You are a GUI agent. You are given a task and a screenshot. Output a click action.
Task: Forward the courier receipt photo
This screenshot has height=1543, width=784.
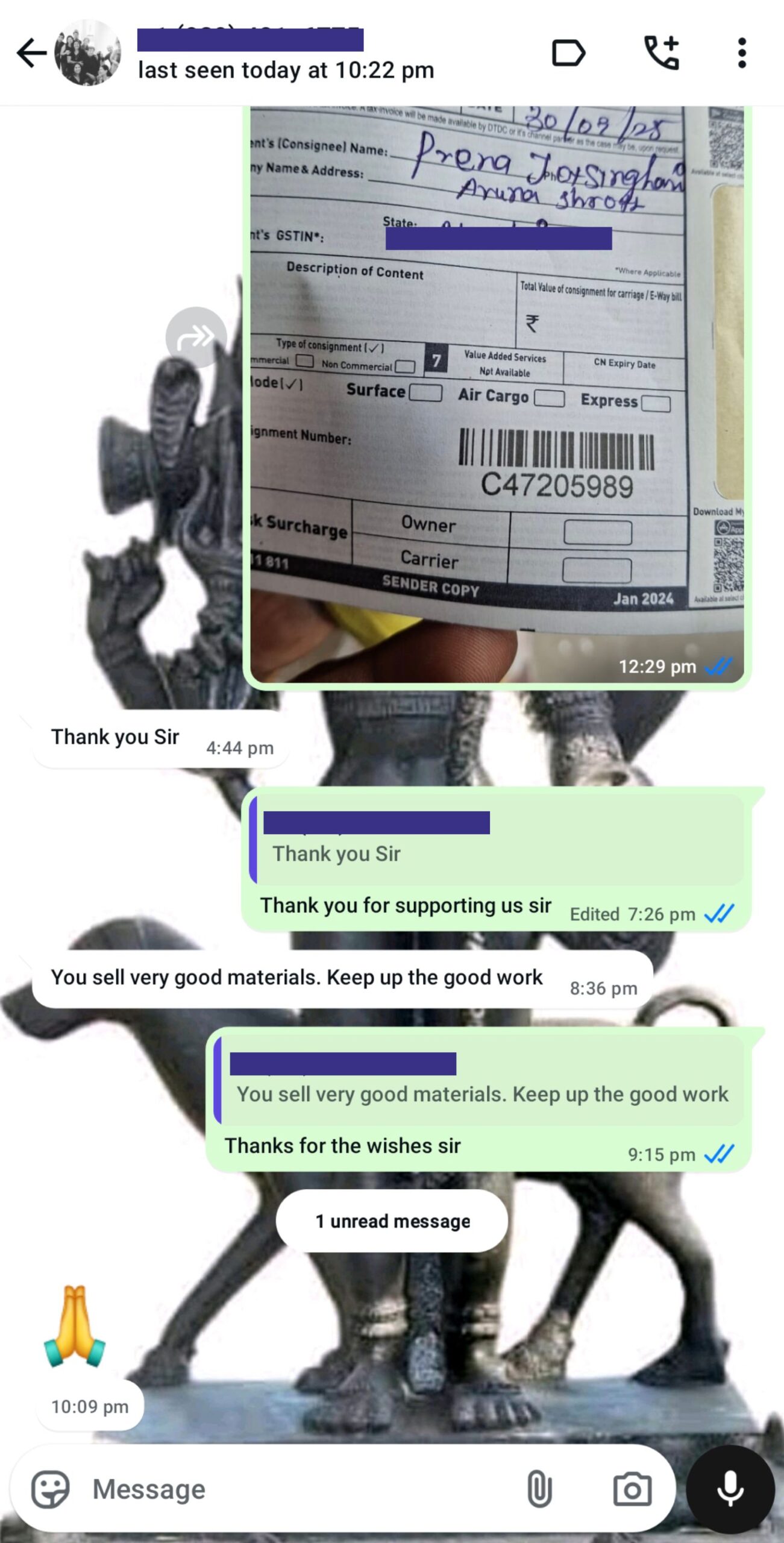[x=196, y=337]
